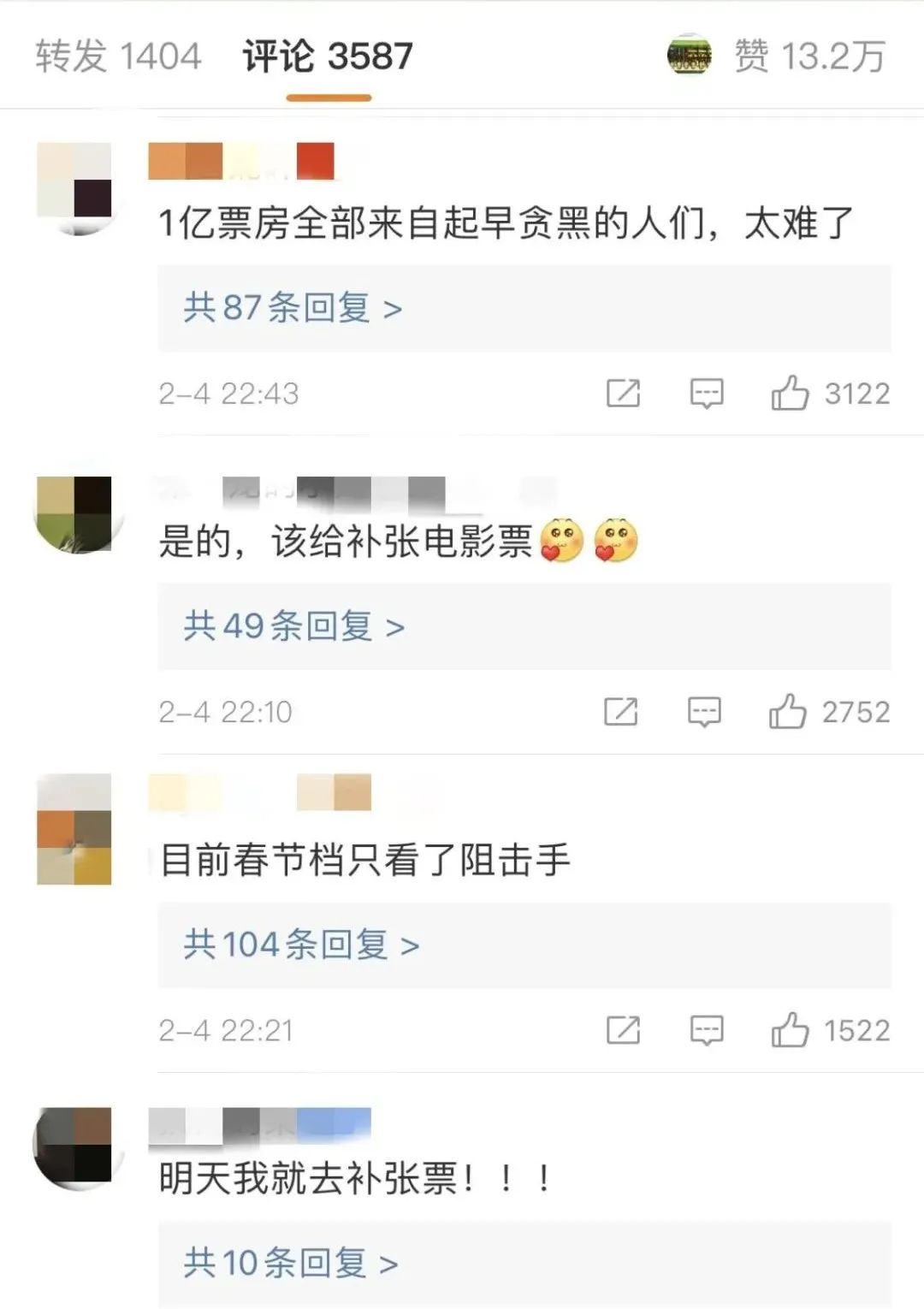
Task: Reply to the 2-4 22:43 comment
Action: pyautogui.click(x=707, y=394)
